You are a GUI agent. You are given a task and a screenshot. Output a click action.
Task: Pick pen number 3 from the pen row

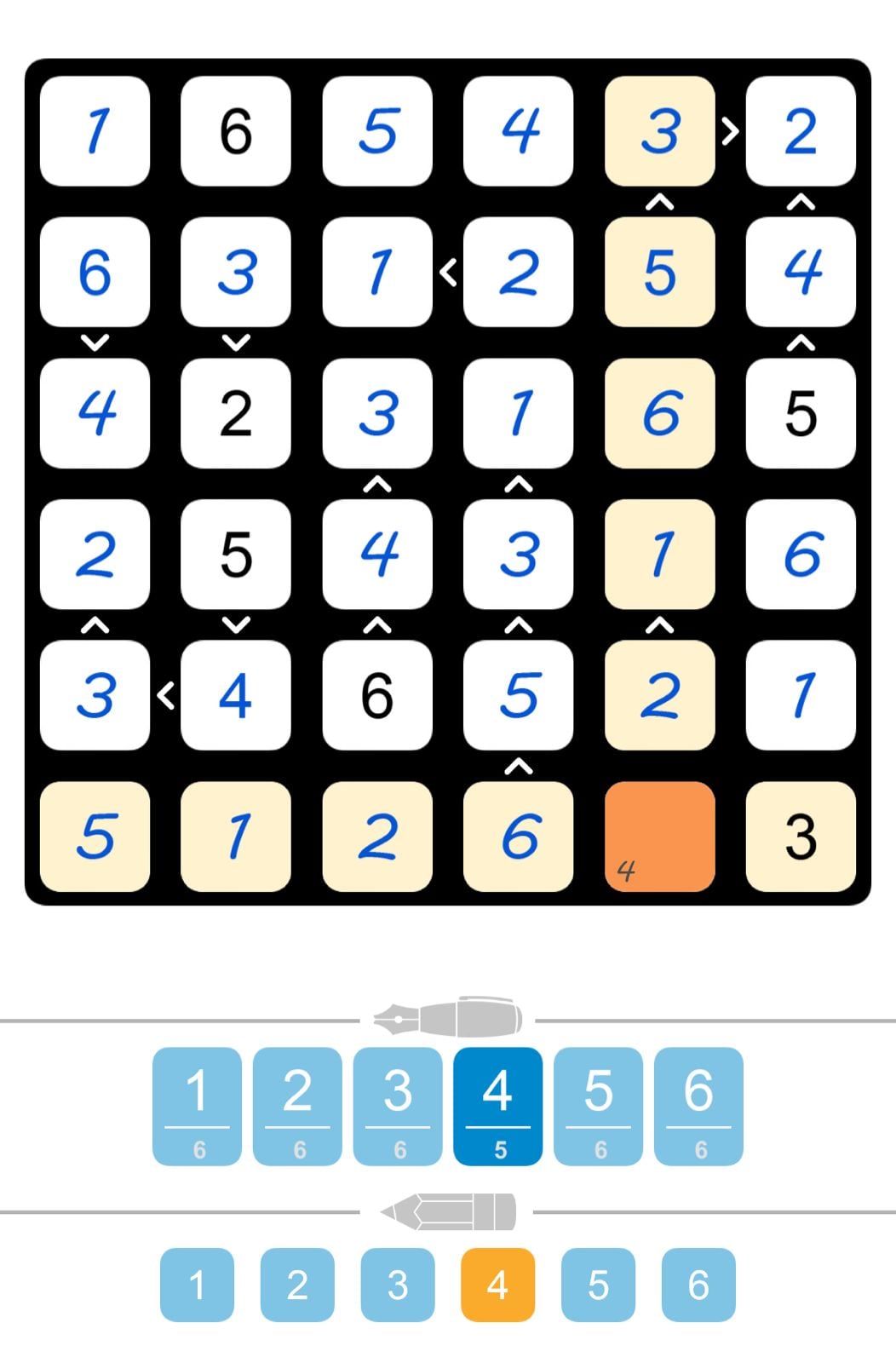[397, 1103]
